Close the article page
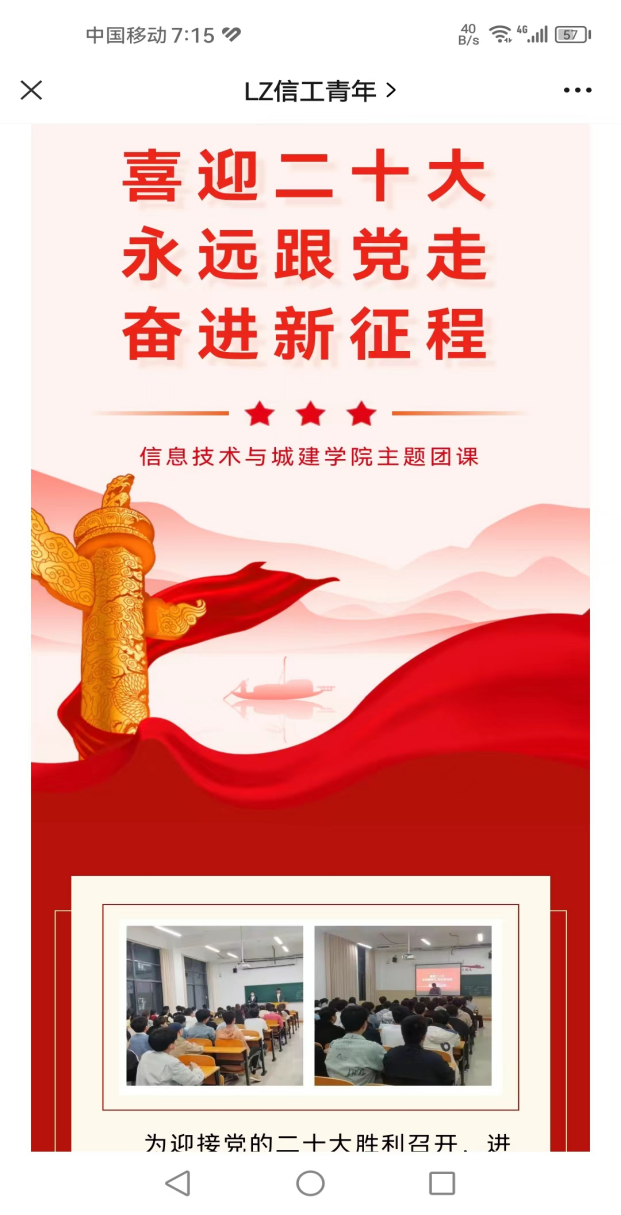Image resolution: width=621 pixels, height=1215 pixels. pos(32,90)
